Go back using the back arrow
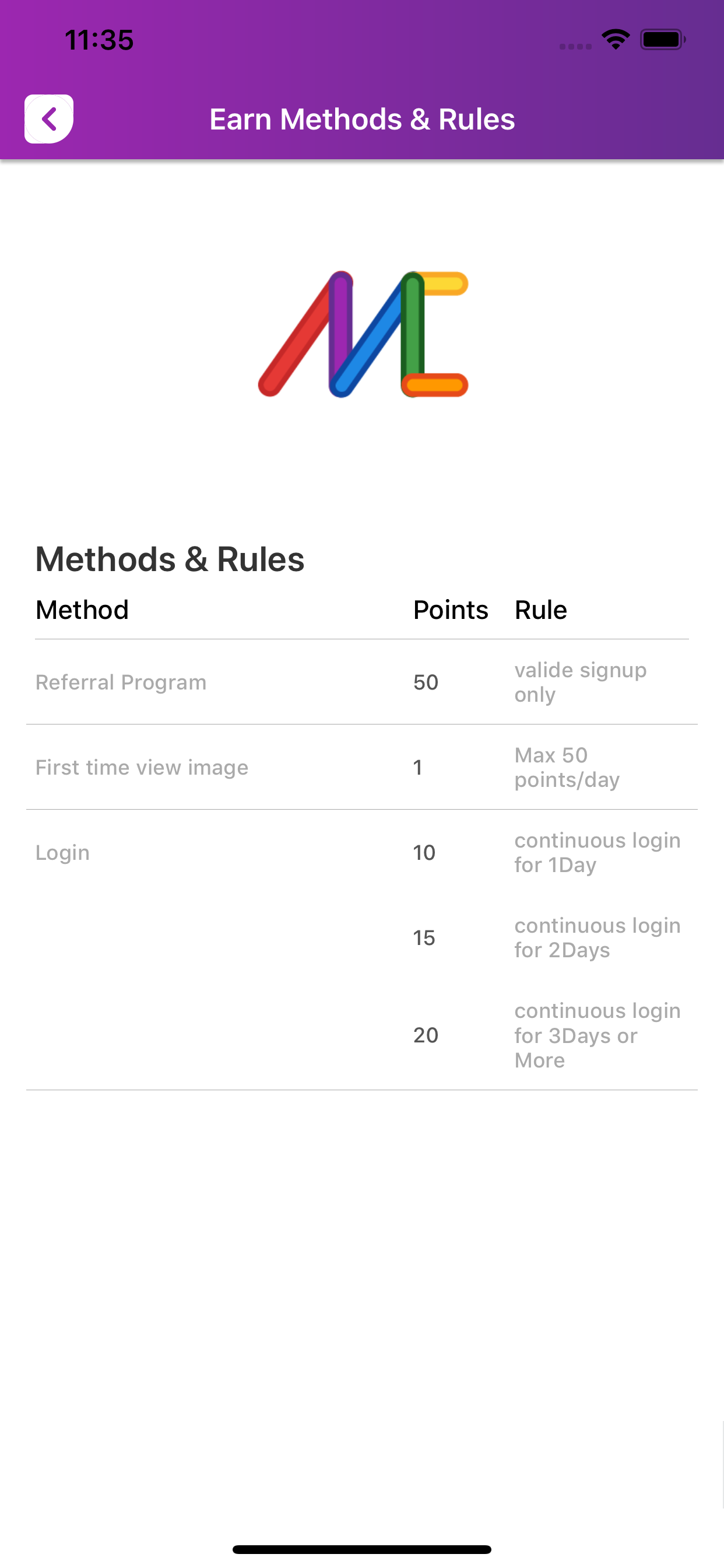This screenshot has height=1568, width=724. [48, 118]
